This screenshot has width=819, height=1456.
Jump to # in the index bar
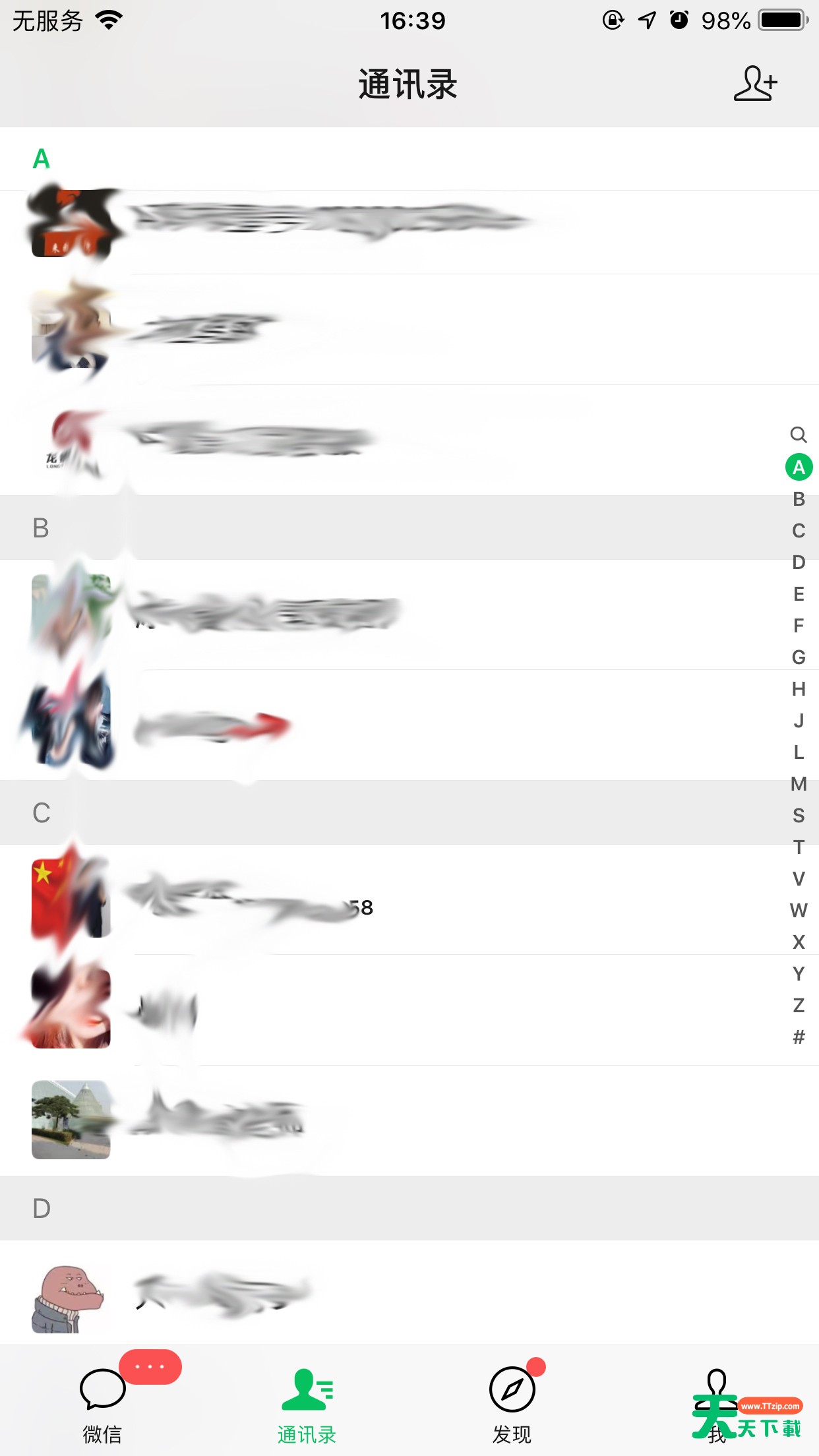coord(799,1037)
